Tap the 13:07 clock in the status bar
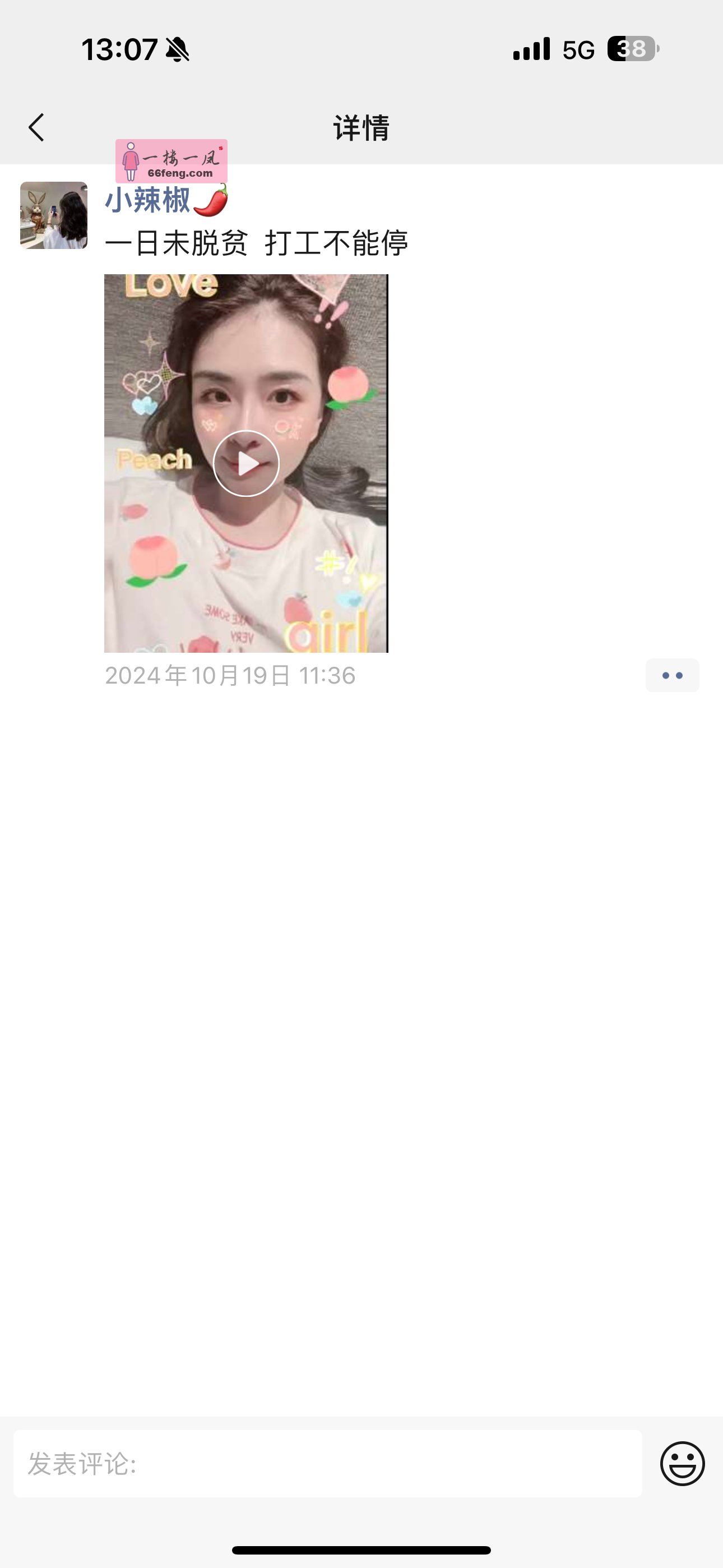 pos(119,51)
